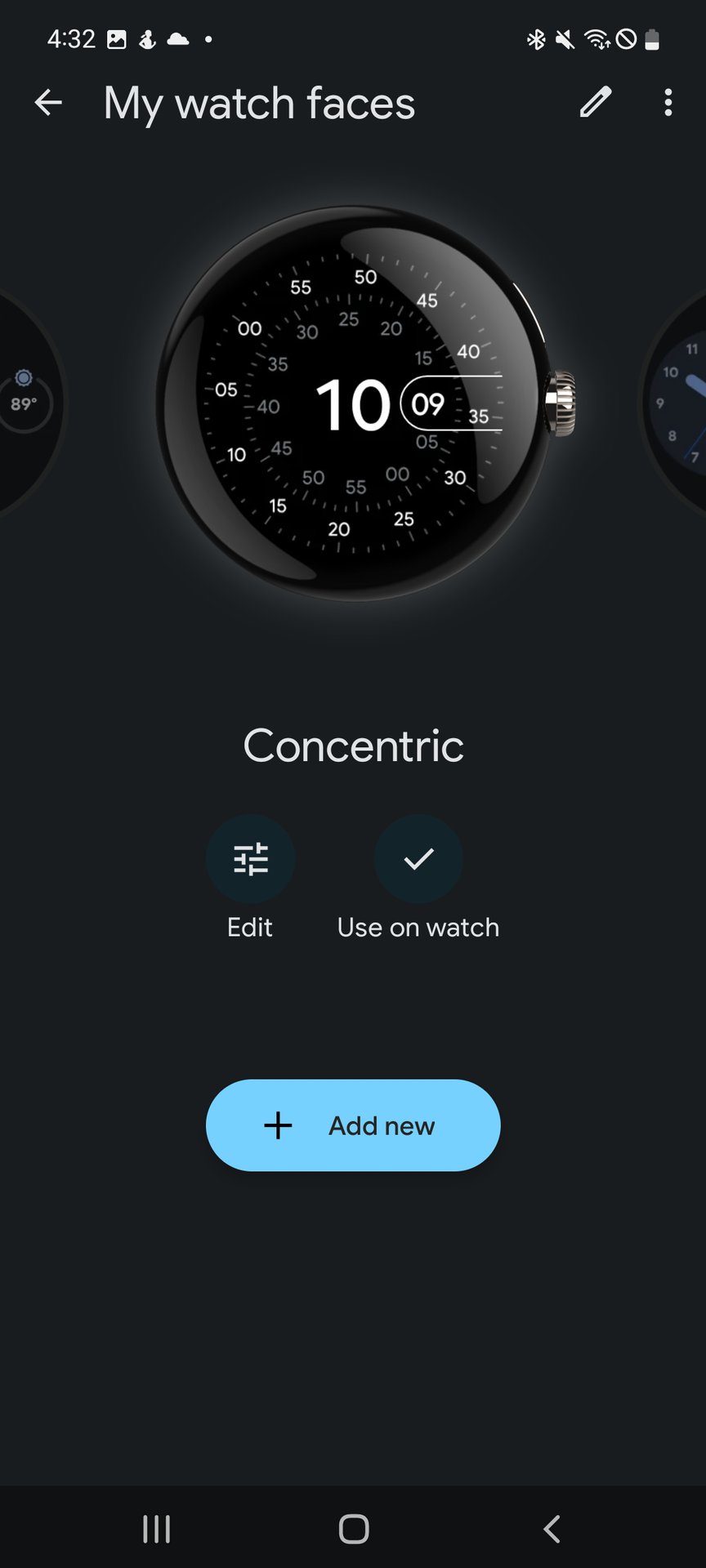Open recent apps from navigation bar
This screenshot has width=706, height=1568.
coord(157,1529)
